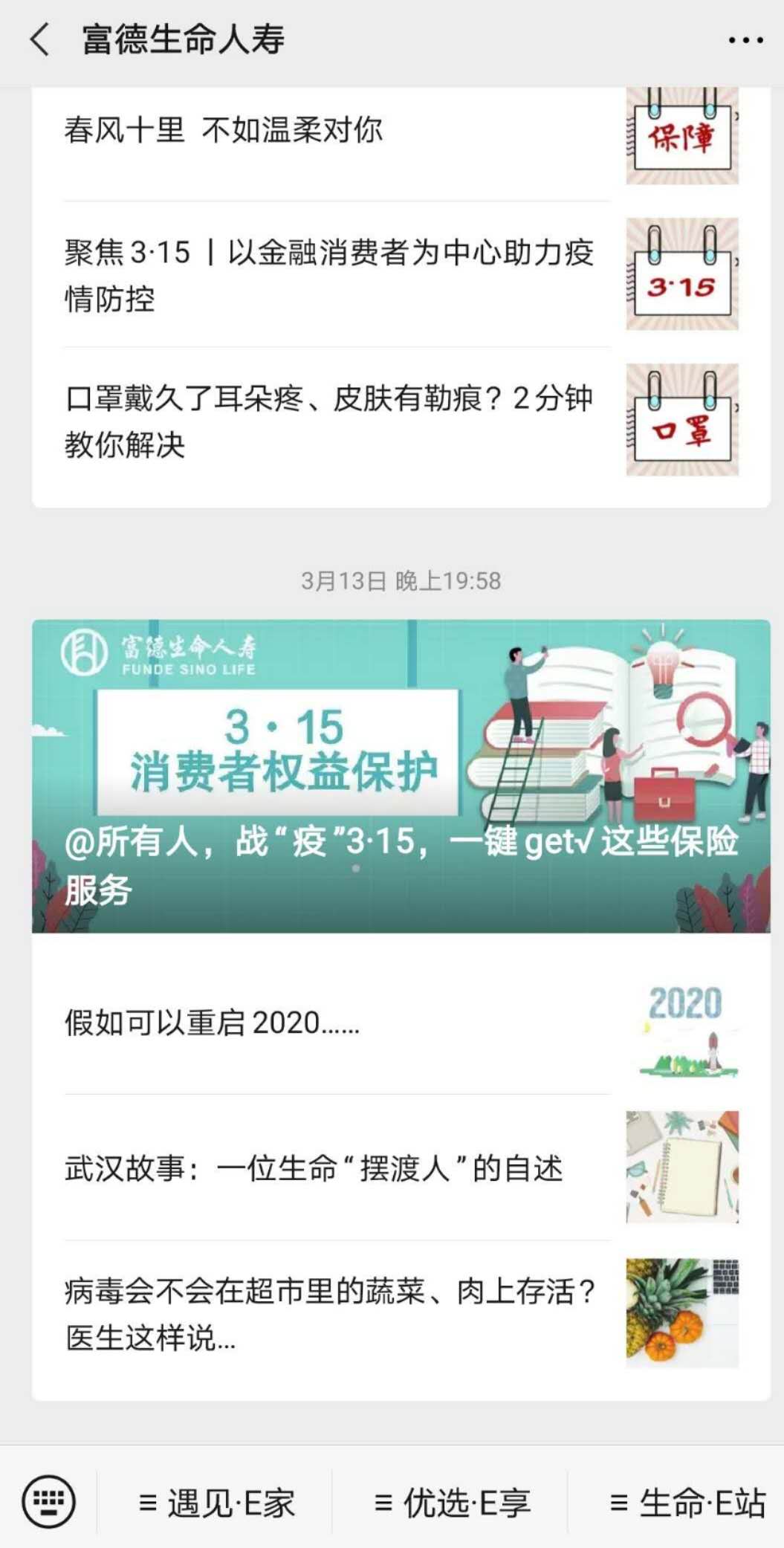Open article 春风十里 不如温柔对你
Screen dimensions: 784x1548
[223, 132]
